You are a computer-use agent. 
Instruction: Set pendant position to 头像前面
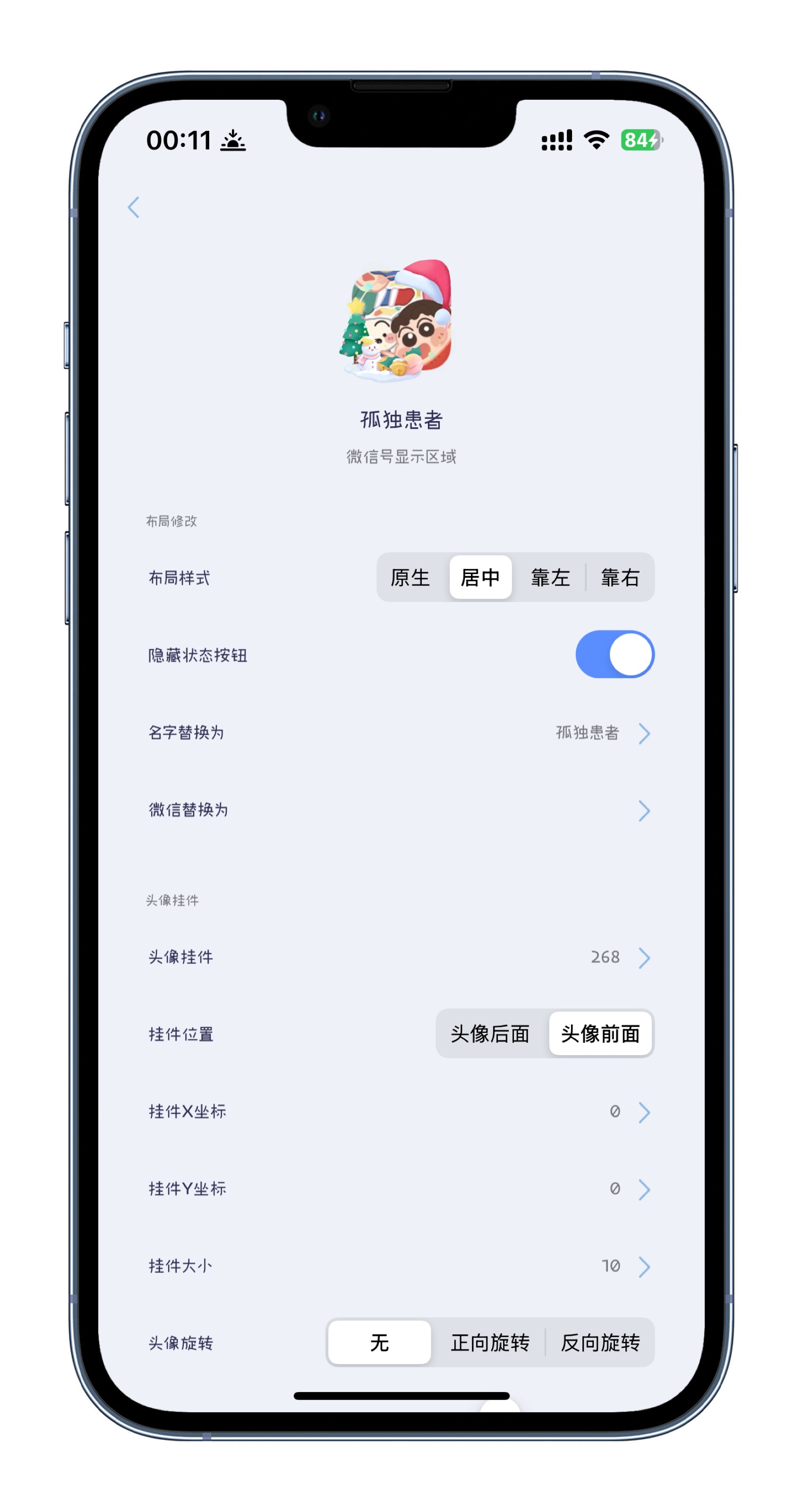tap(600, 1034)
